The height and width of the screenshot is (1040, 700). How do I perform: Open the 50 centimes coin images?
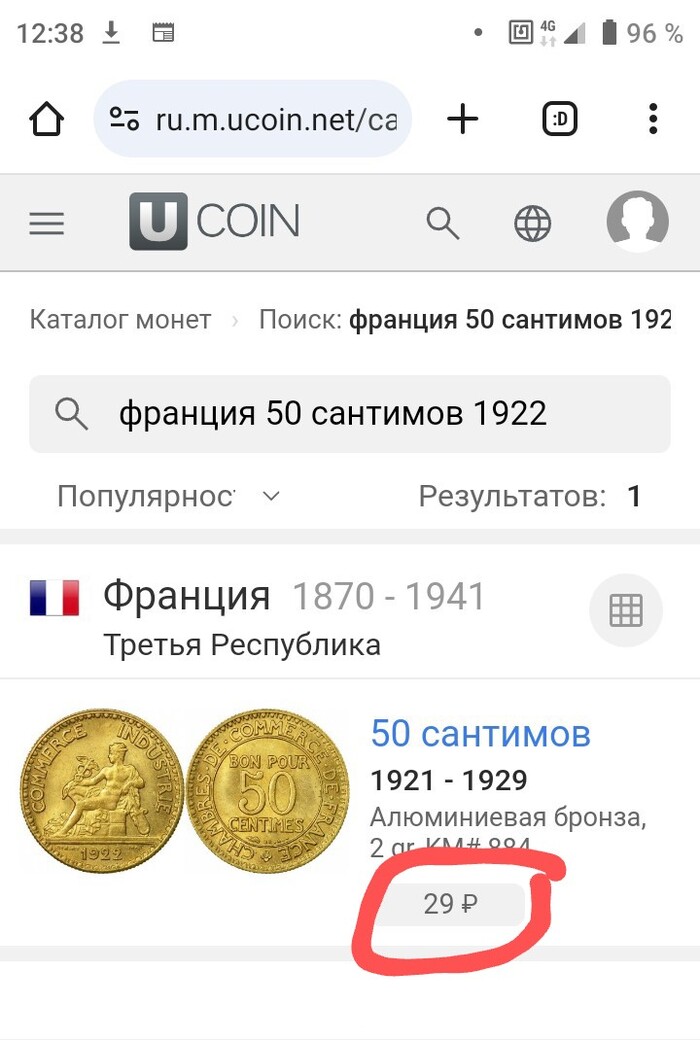[184, 790]
